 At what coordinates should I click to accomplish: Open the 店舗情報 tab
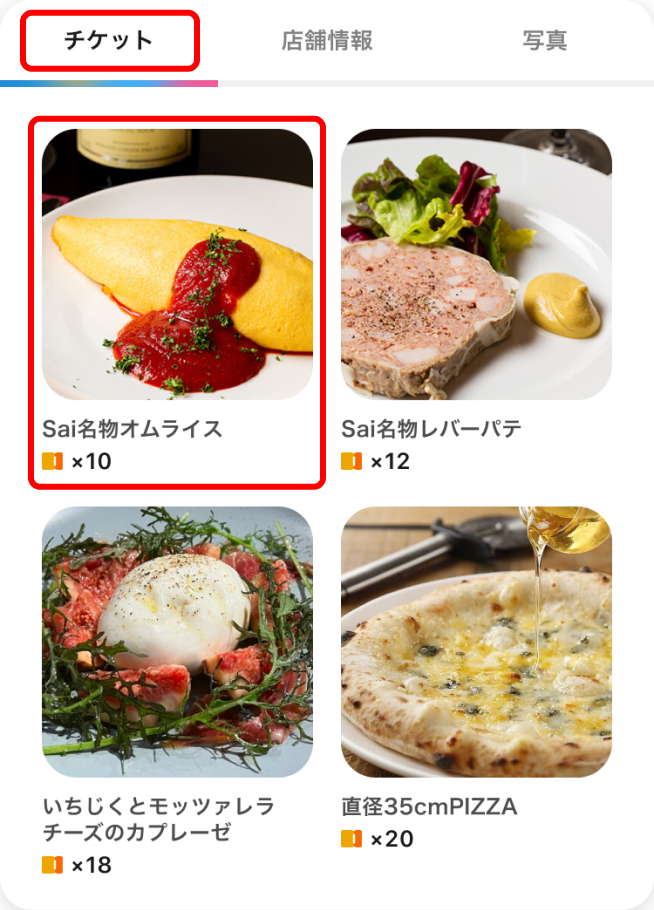[x=327, y=41]
